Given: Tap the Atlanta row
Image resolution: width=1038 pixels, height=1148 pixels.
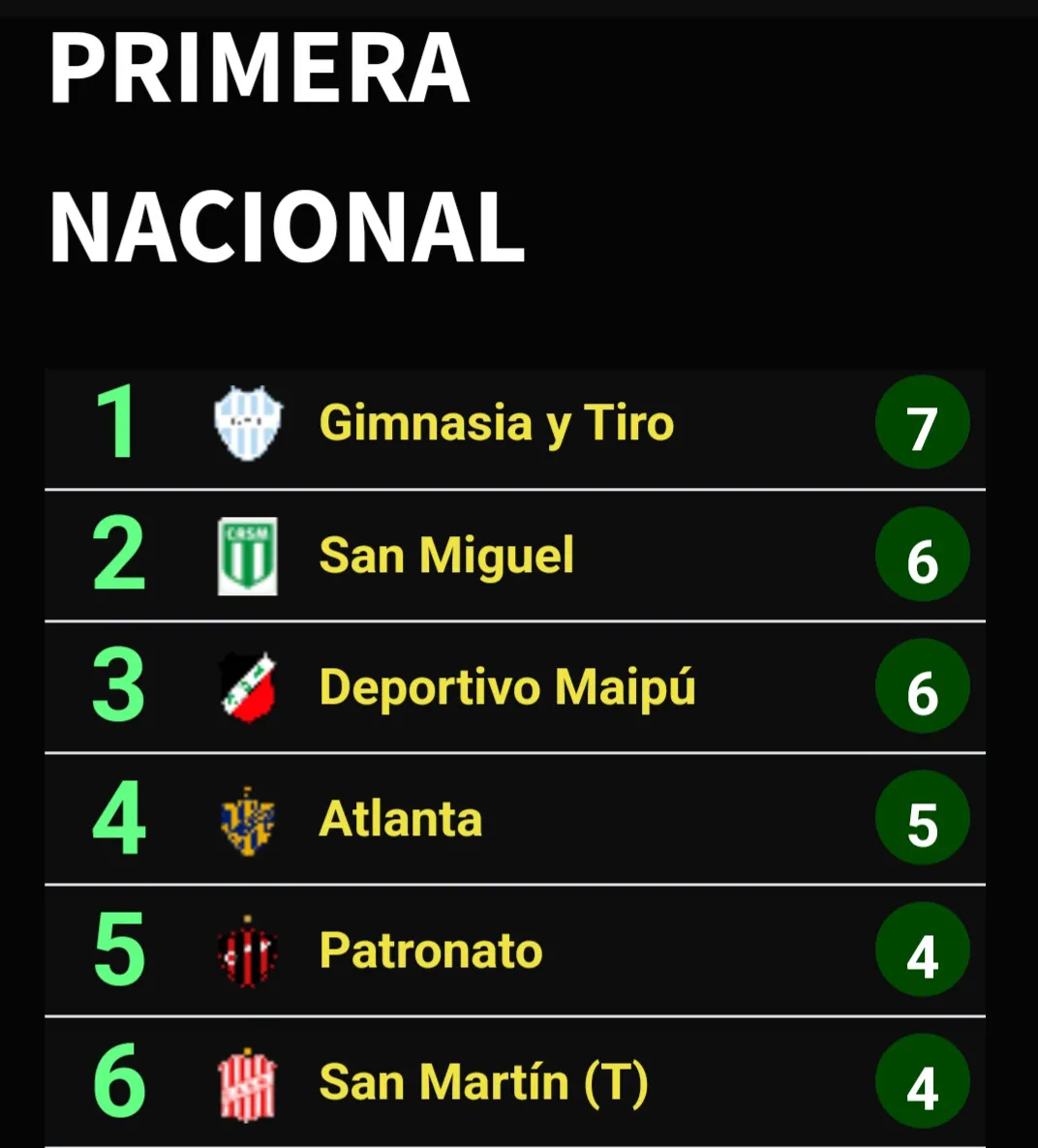Looking at the screenshot, I should click(400, 819).
